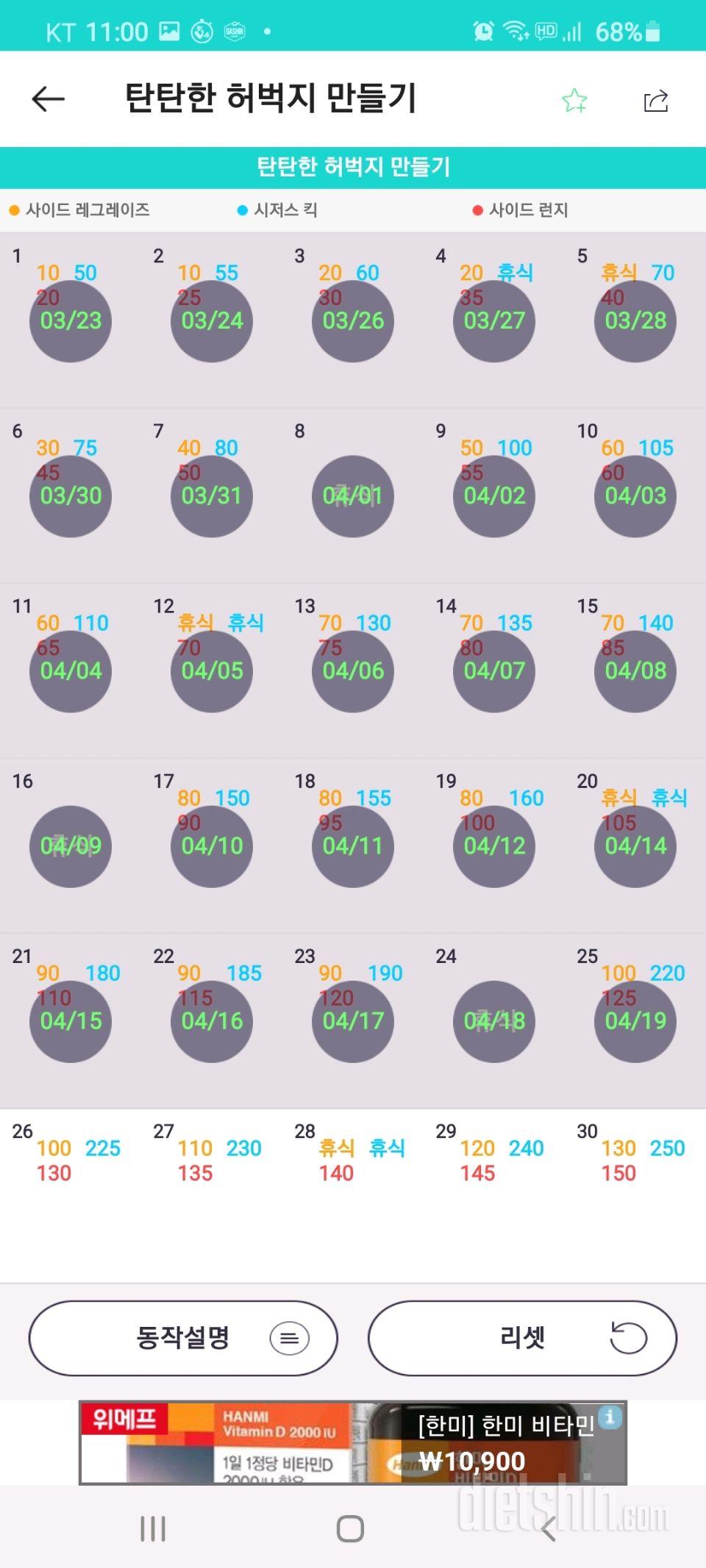
Task: Go back using the top-left arrow
Action: coord(49,99)
